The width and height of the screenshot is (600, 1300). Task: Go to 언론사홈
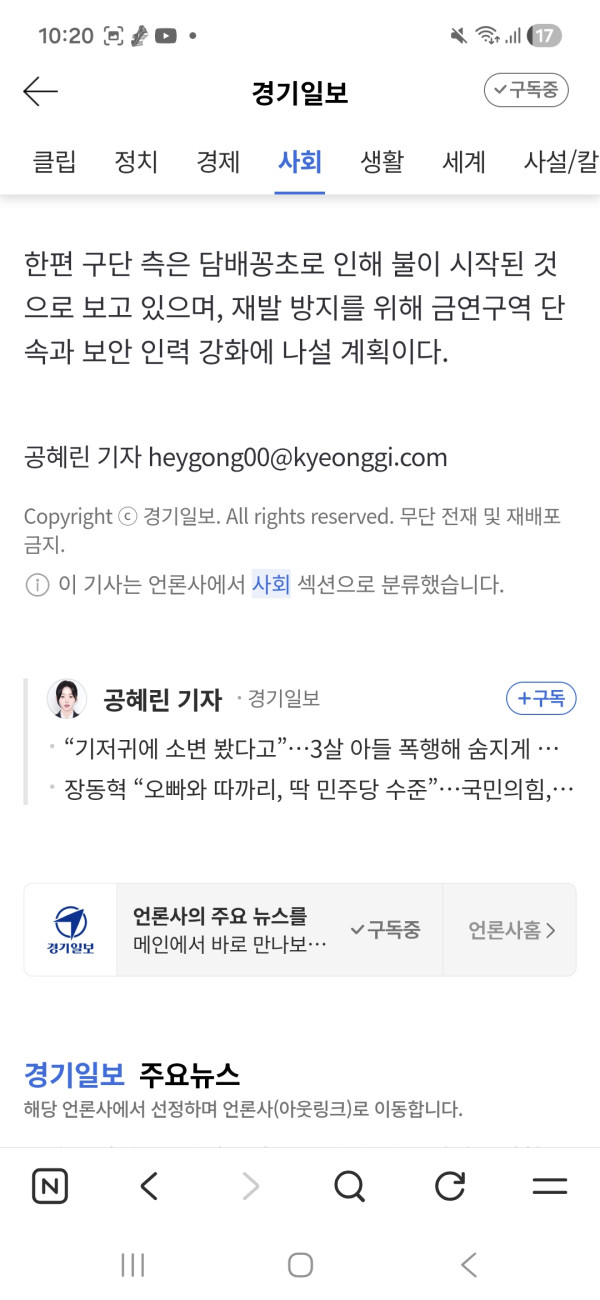pyautogui.click(x=512, y=930)
